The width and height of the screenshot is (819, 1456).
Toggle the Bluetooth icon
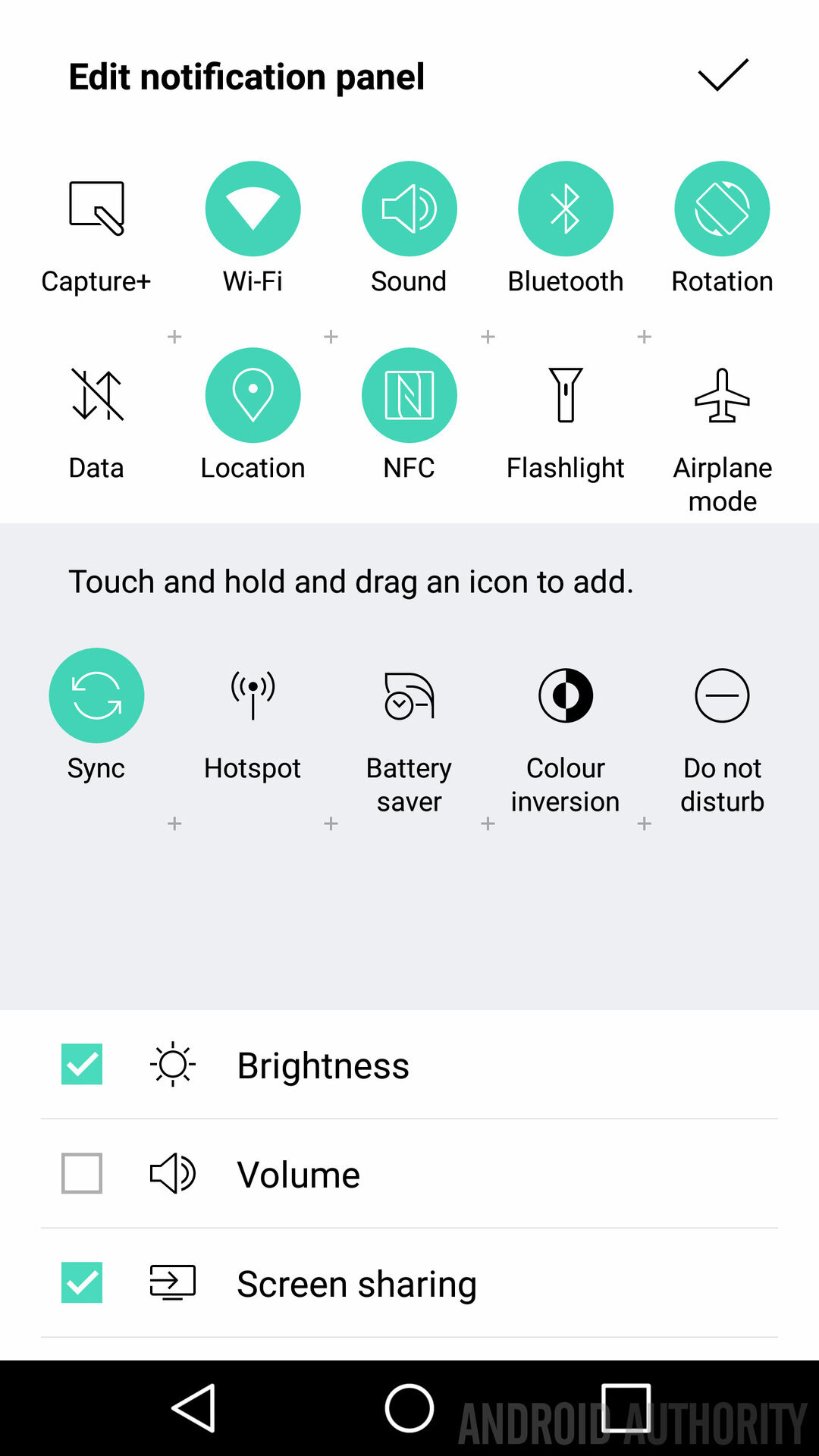(x=566, y=209)
